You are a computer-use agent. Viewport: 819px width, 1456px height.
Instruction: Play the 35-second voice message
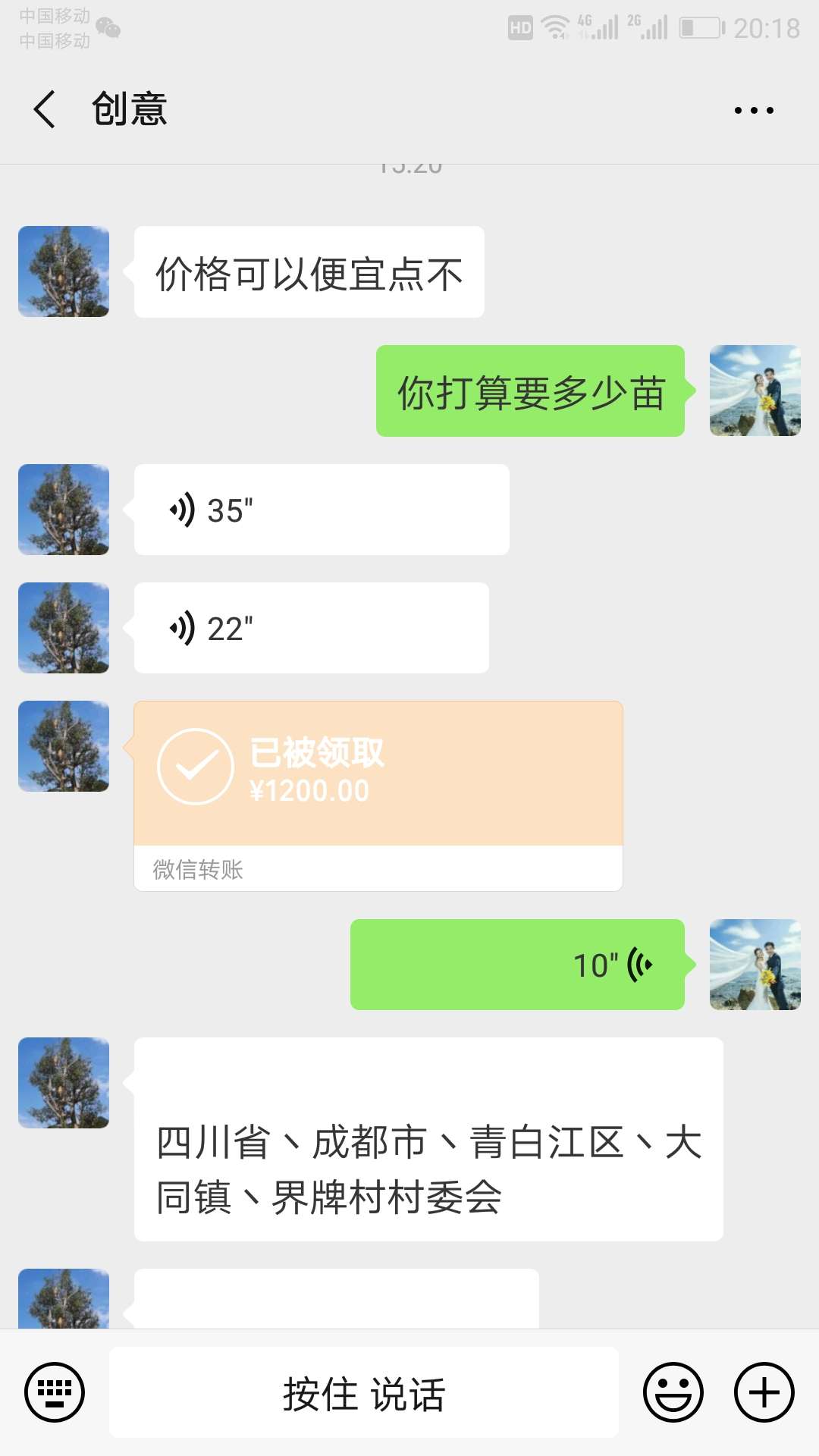pos(321,510)
